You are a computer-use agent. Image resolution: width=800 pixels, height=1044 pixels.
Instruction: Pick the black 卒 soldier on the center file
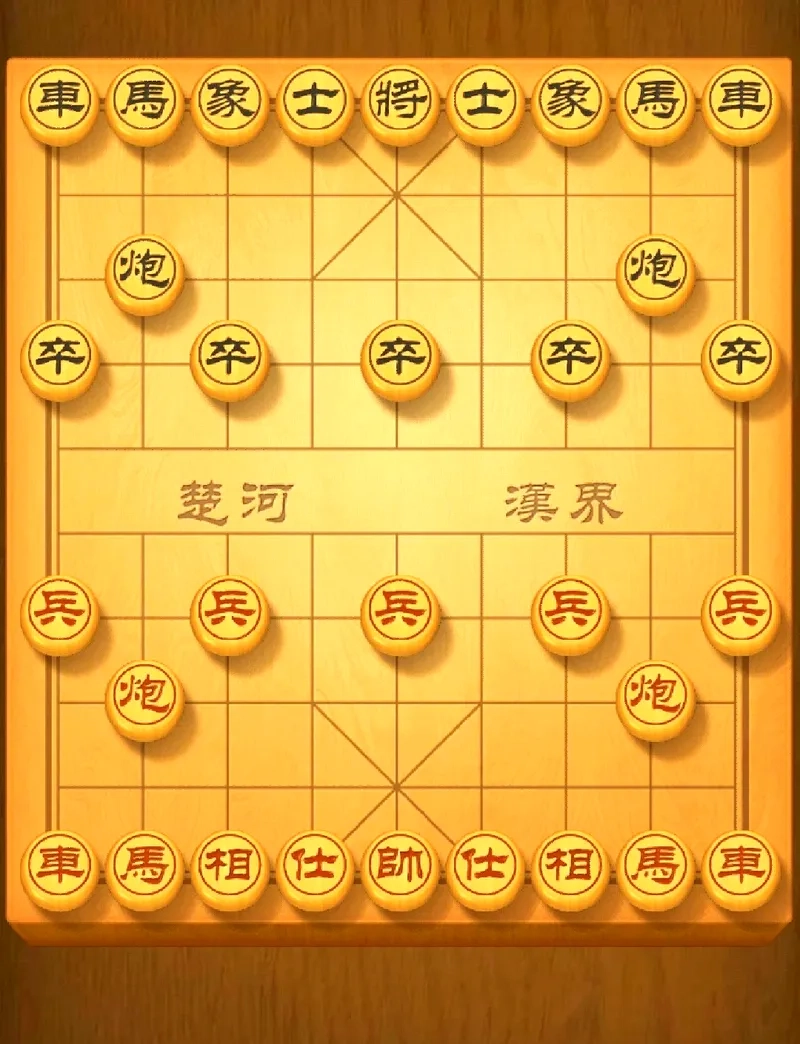coord(399,357)
